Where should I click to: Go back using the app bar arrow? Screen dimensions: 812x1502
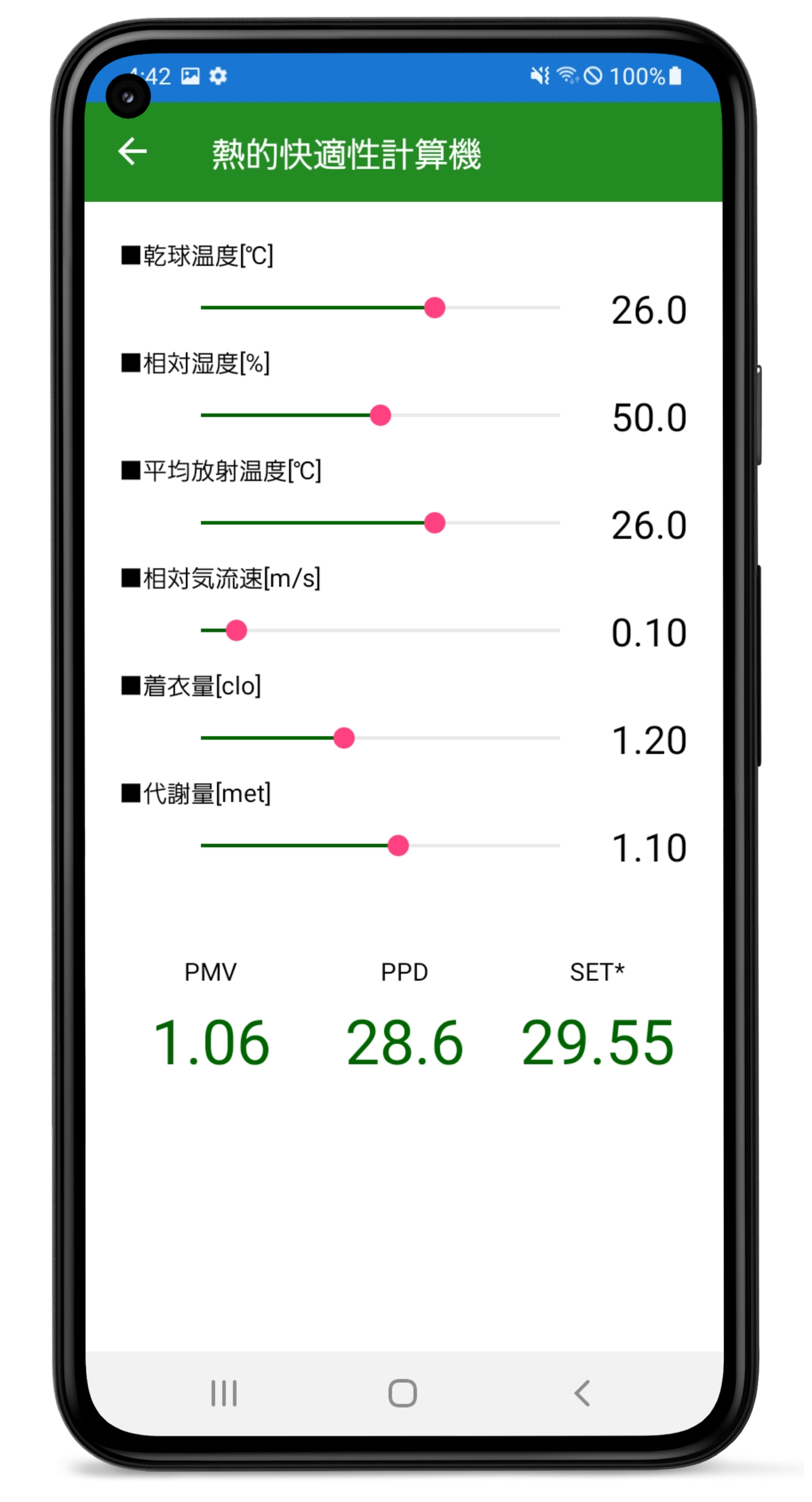(x=134, y=152)
